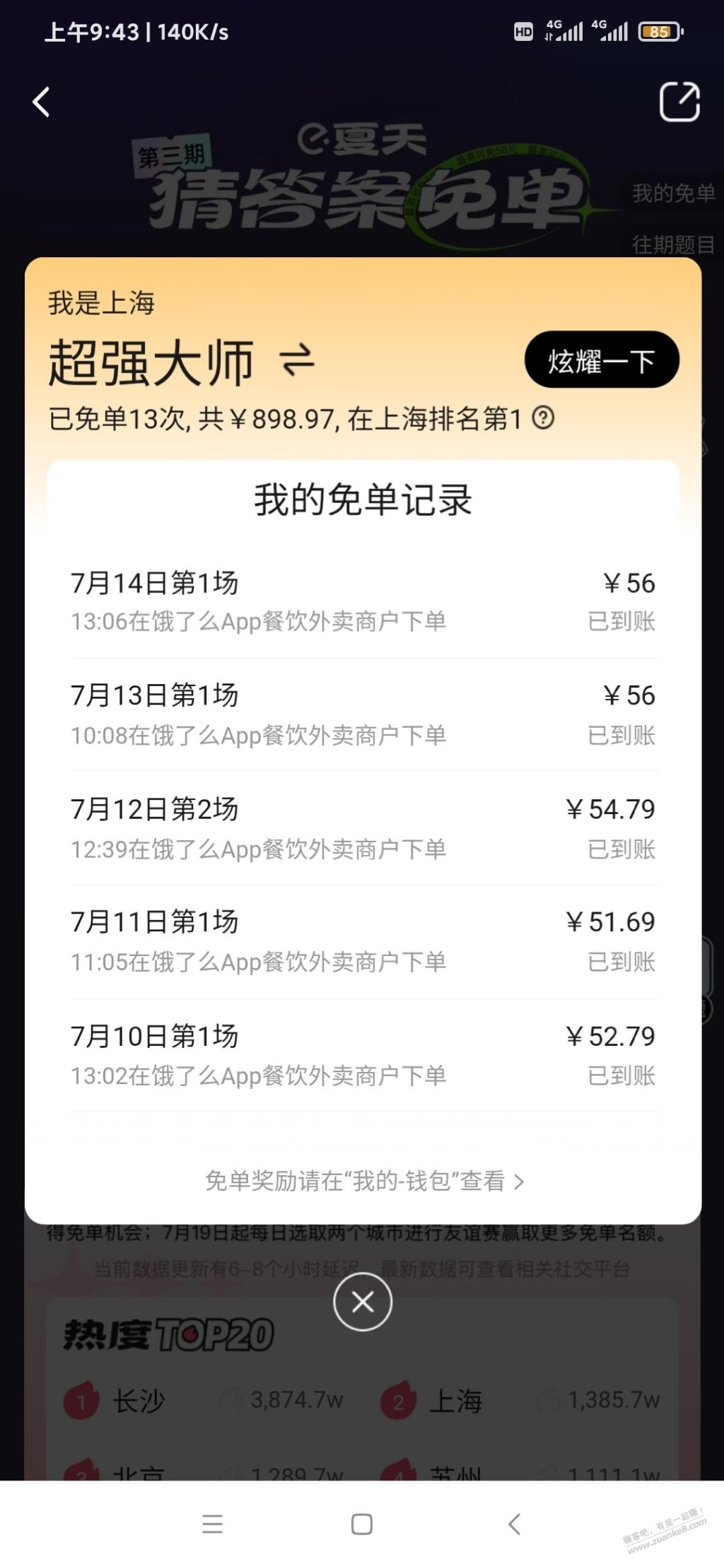Open the 免单奖励请在“我的-钱包”查看 link
724x1568 pixels.
(364, 1181)
